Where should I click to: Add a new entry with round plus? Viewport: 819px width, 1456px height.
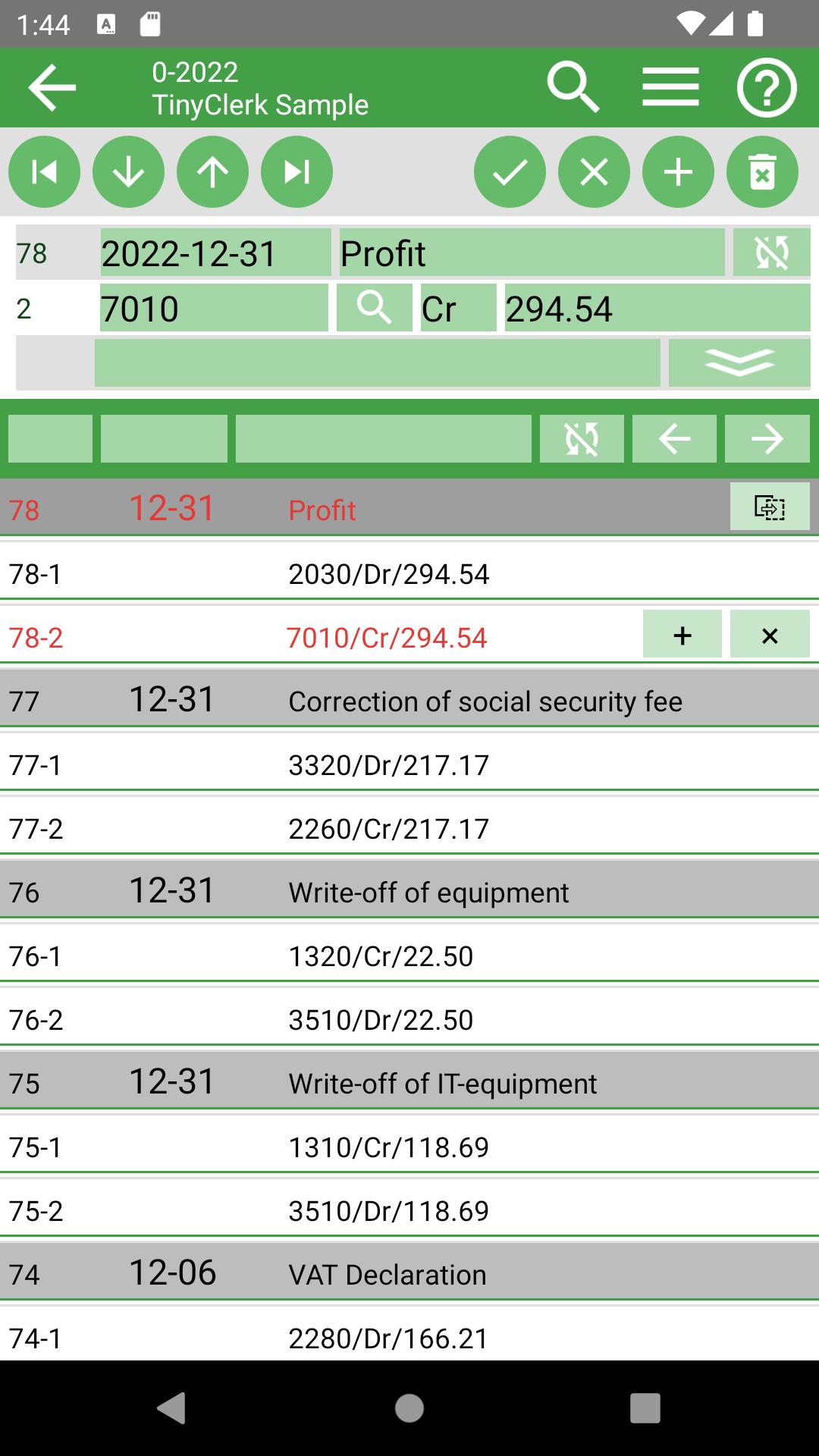point(678,172)
